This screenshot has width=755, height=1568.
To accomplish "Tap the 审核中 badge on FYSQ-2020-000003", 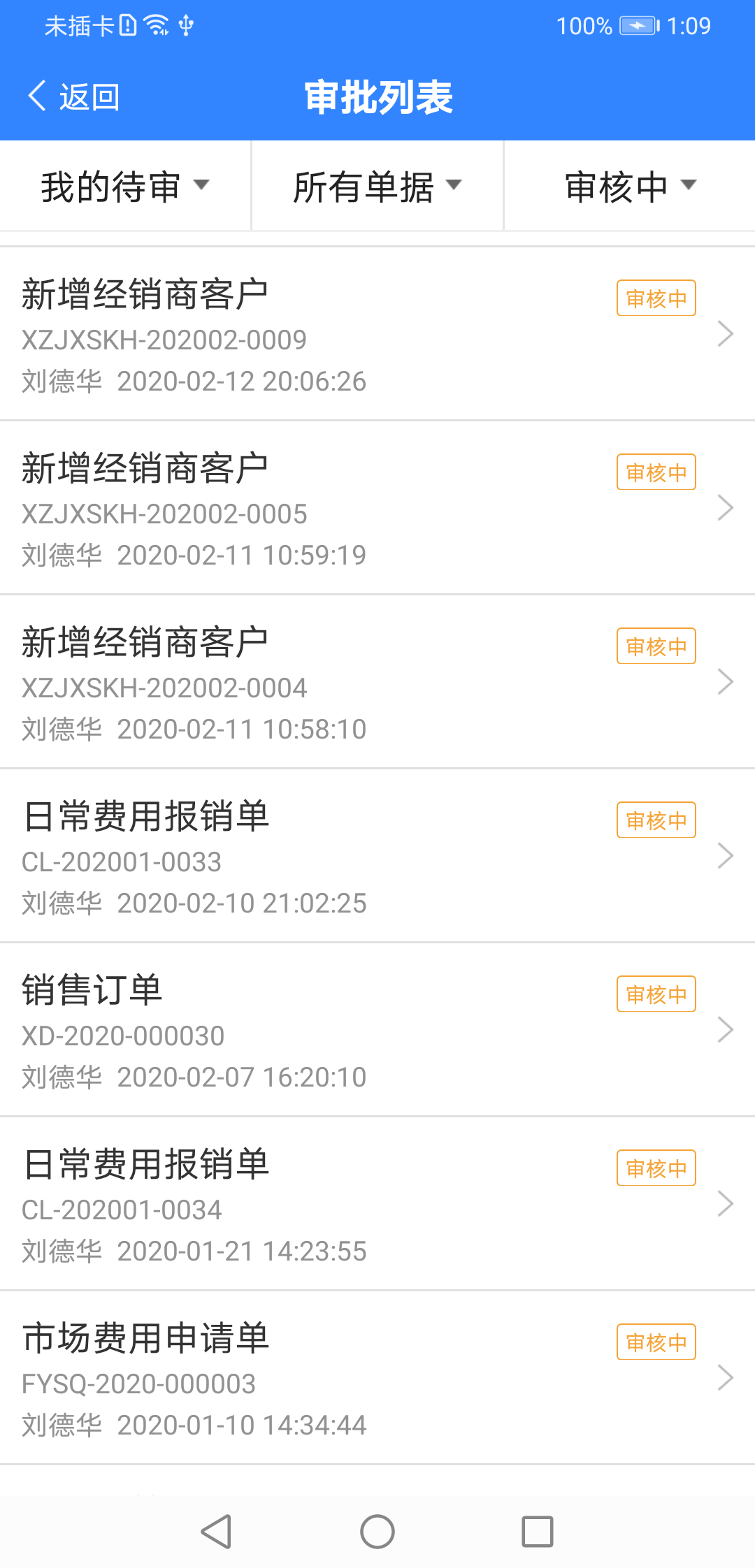I will (655, 1342).
